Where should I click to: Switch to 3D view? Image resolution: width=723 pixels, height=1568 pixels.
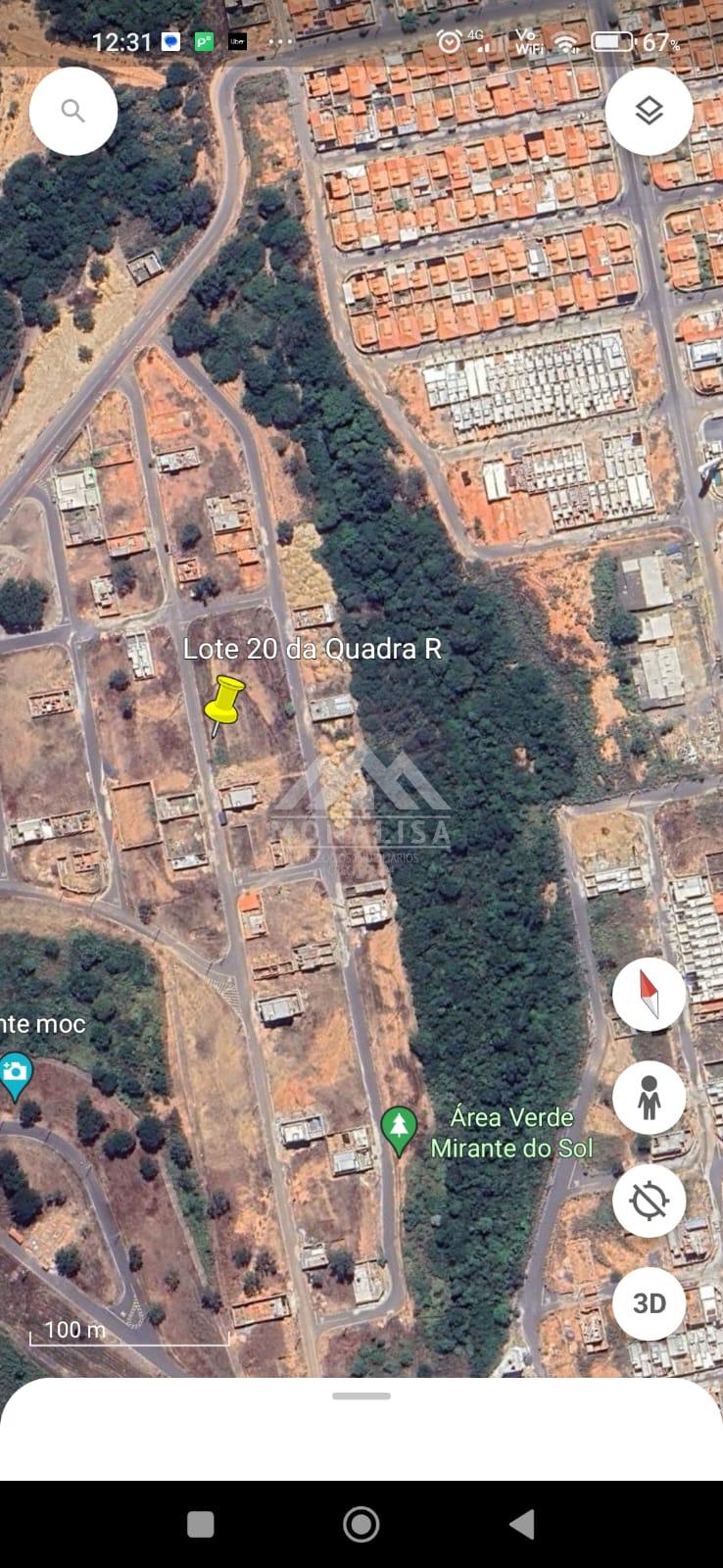649,1303
